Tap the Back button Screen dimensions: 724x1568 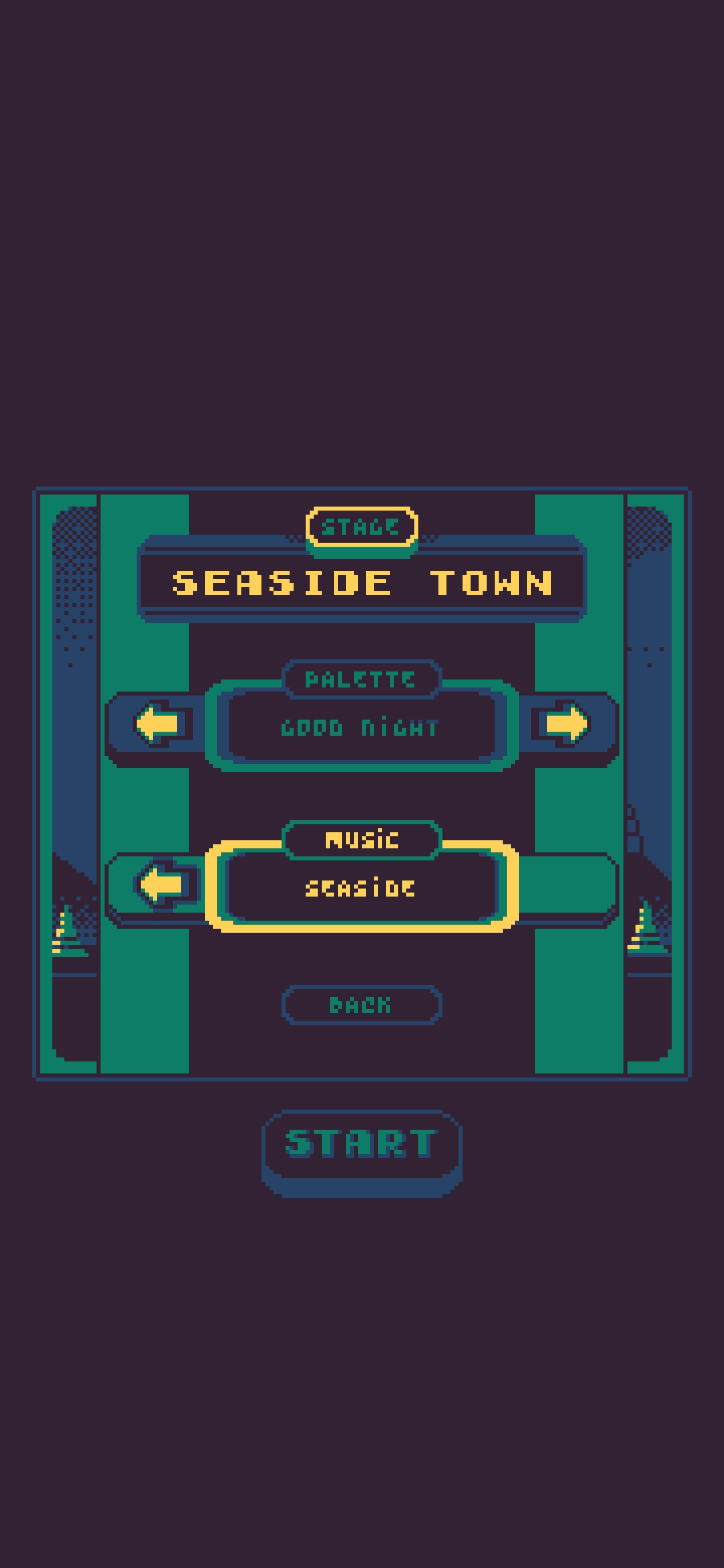tap(361, 1004)
